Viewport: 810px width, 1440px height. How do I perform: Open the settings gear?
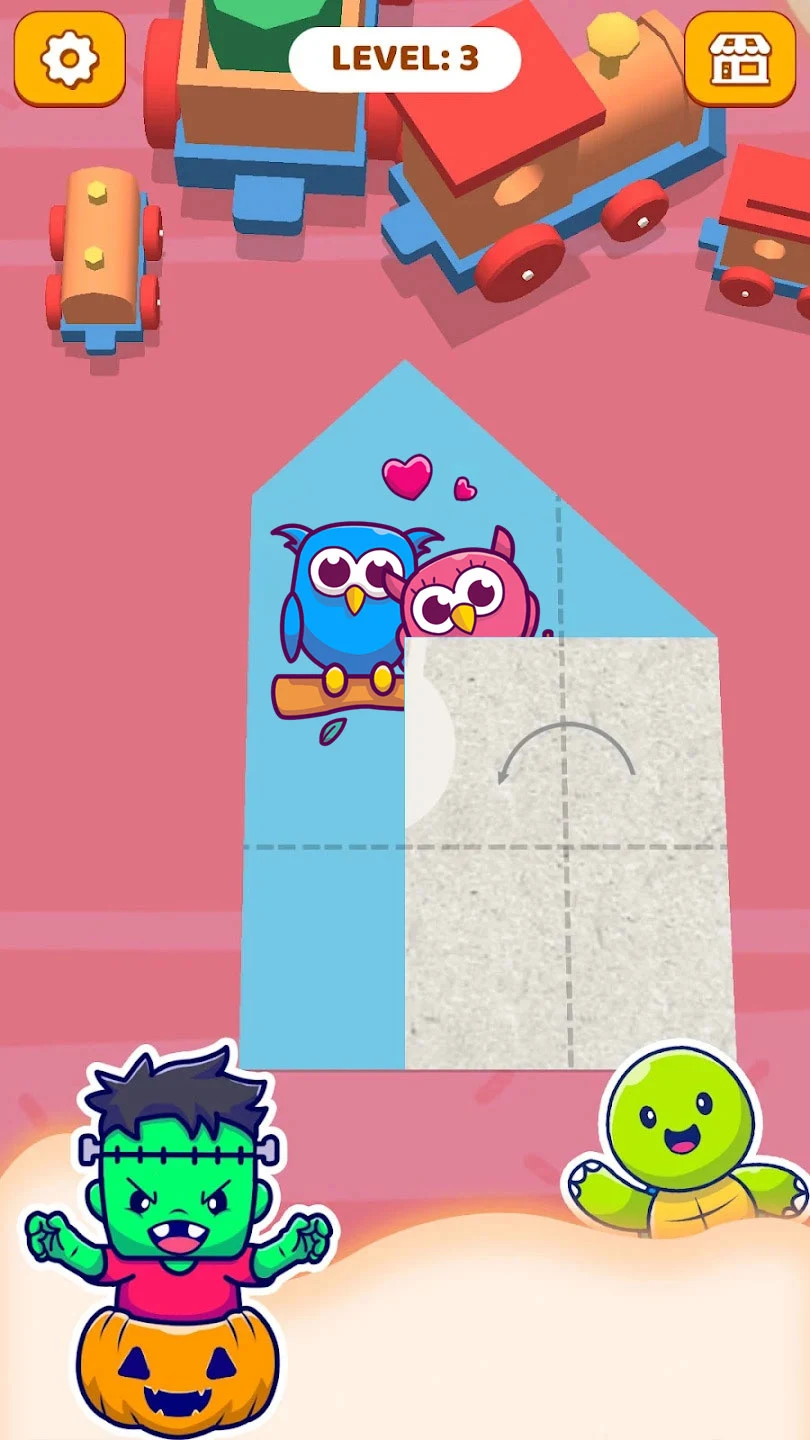pos(69,59)
